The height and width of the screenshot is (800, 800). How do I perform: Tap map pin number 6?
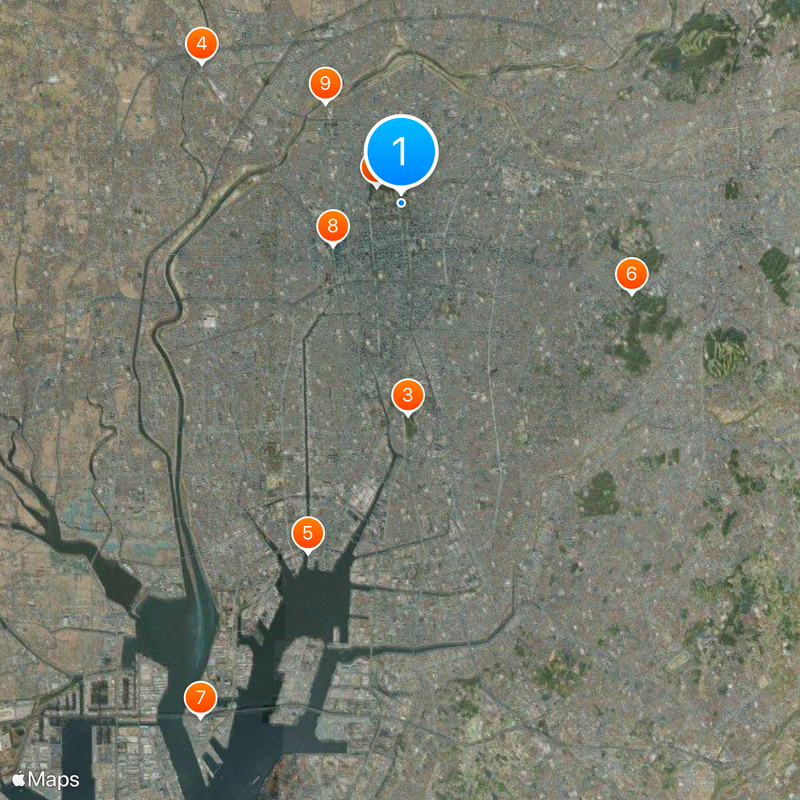[x=631, y=273]
